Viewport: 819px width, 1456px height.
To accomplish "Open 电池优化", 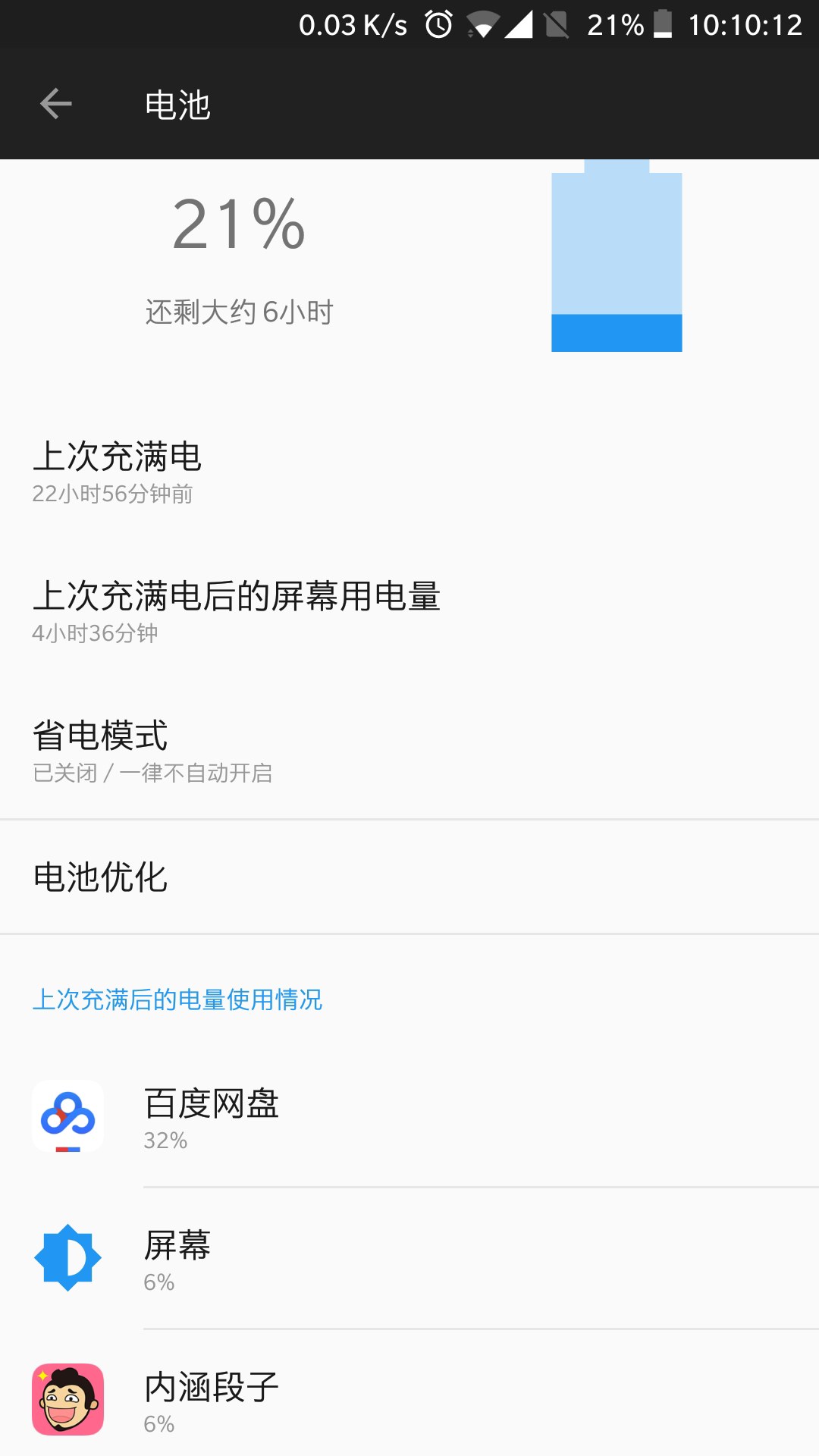I will (409, 877).
